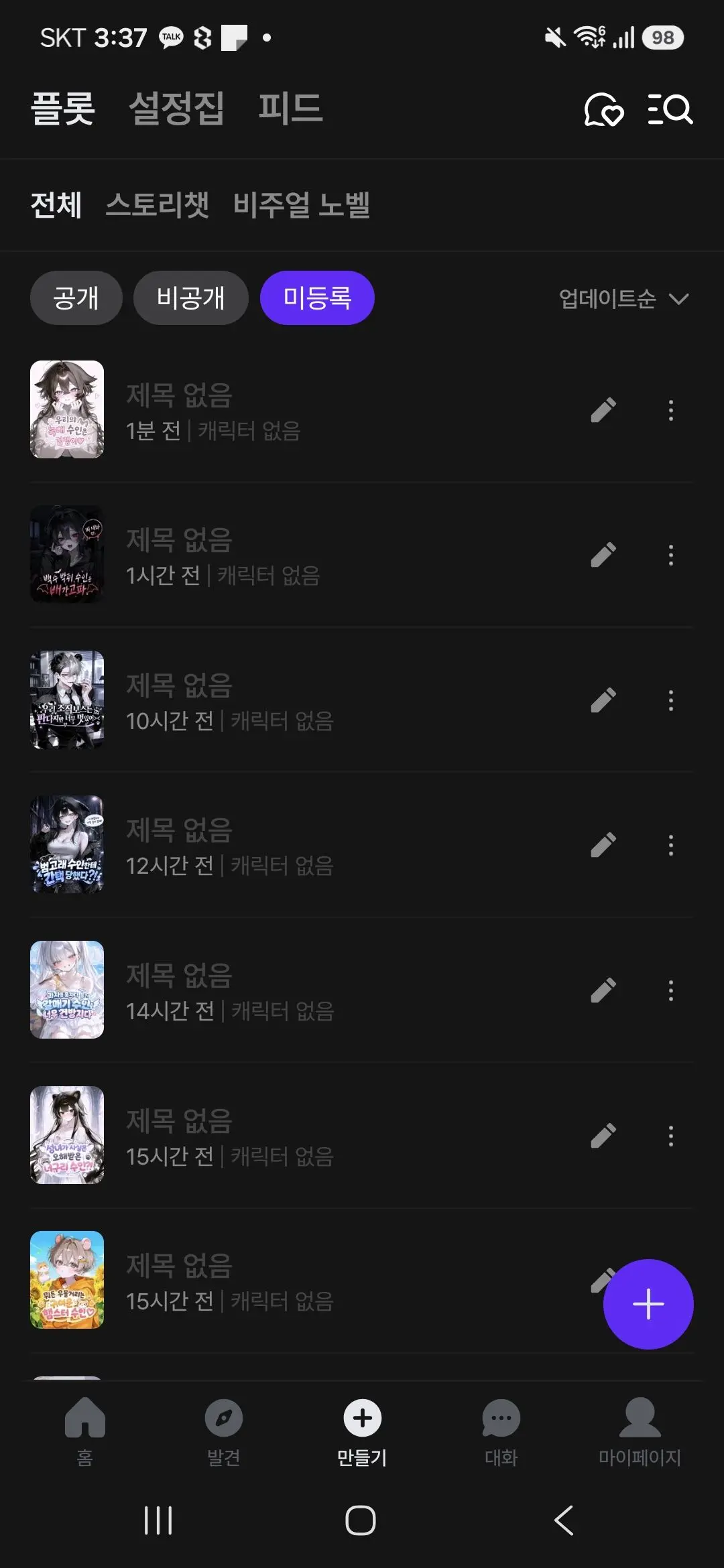Tap the system back button
The height and width of the screenshot is (1568, 724).
(x=564, y=1520)
